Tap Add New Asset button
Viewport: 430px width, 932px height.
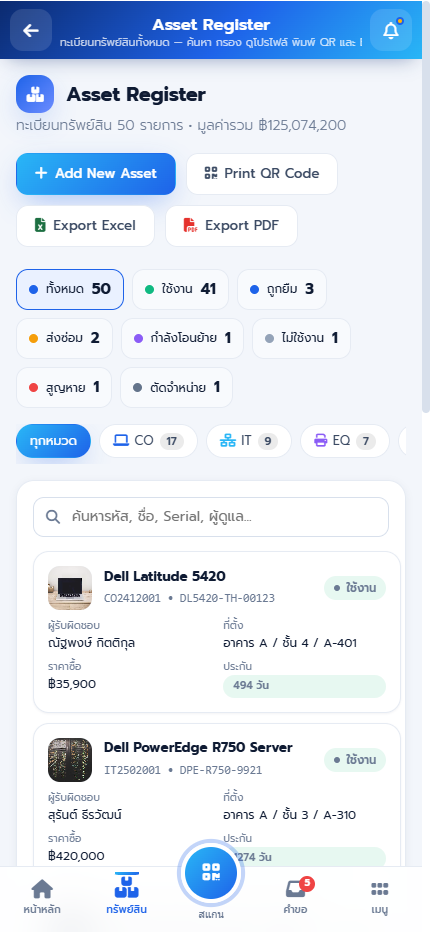96,174
